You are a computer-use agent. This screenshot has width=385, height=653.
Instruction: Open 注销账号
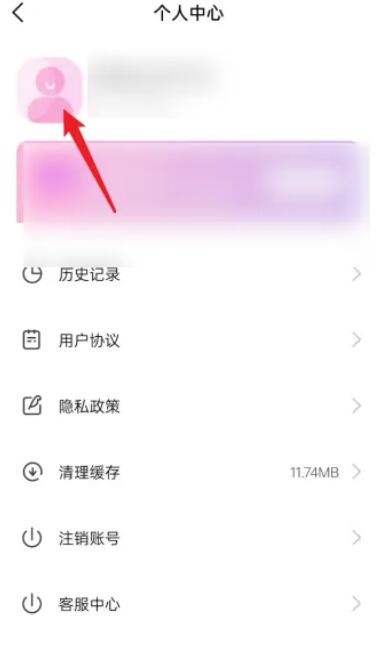pos(192,538)
